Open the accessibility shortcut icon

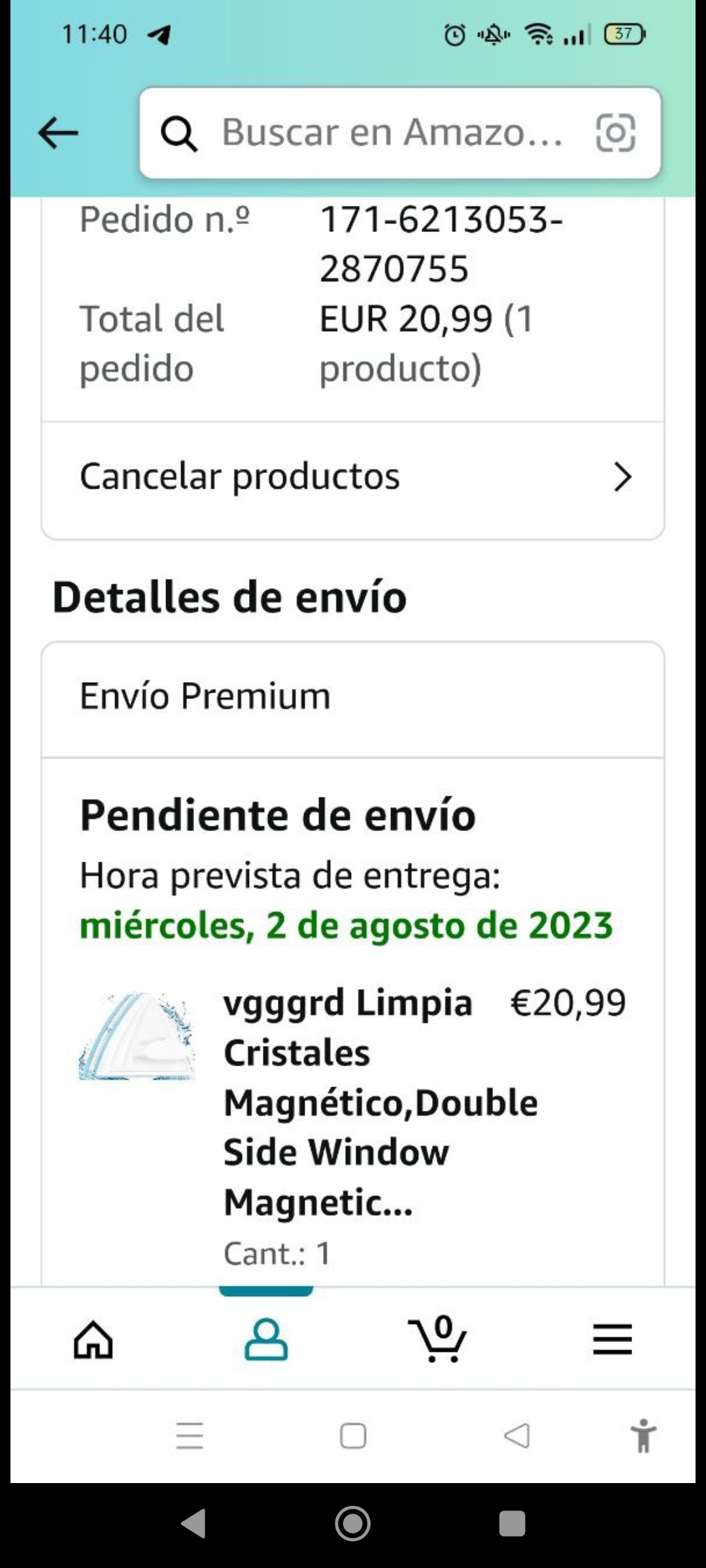[x=643, y=1435]
